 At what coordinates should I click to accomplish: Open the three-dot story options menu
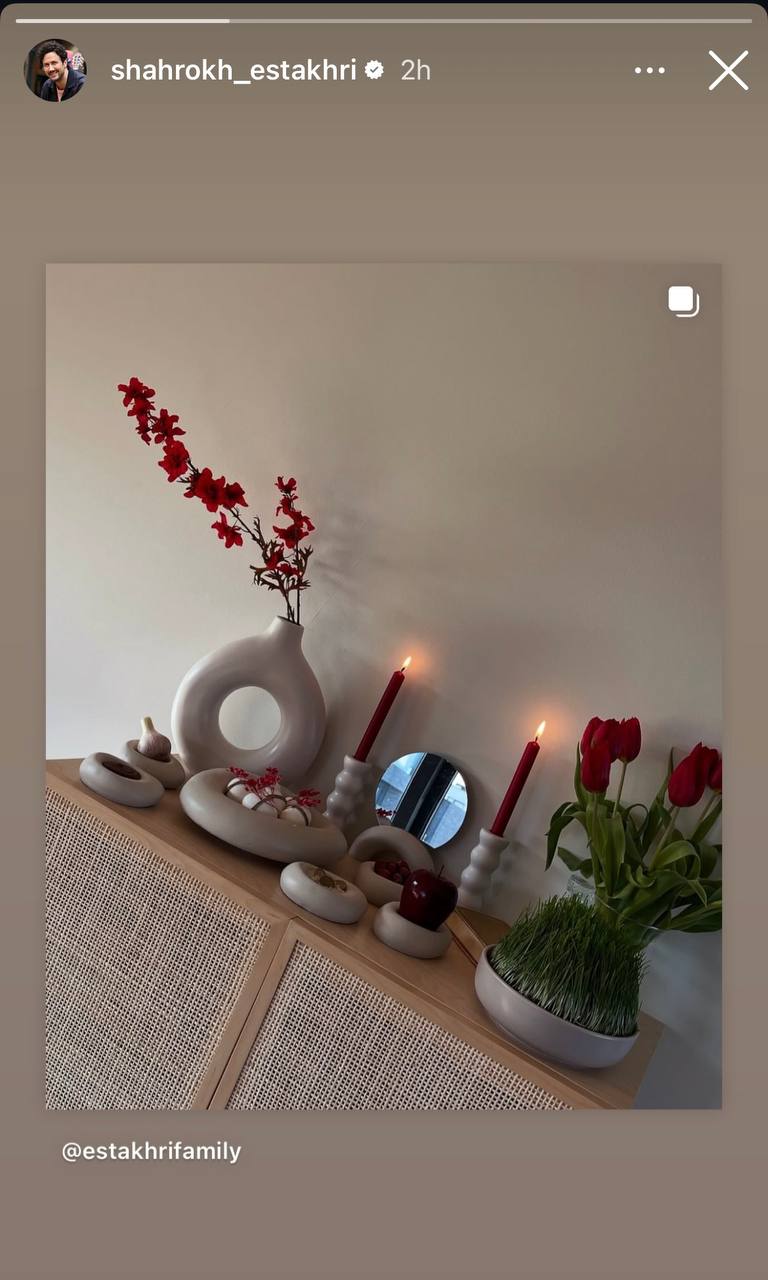pos(649,70)
